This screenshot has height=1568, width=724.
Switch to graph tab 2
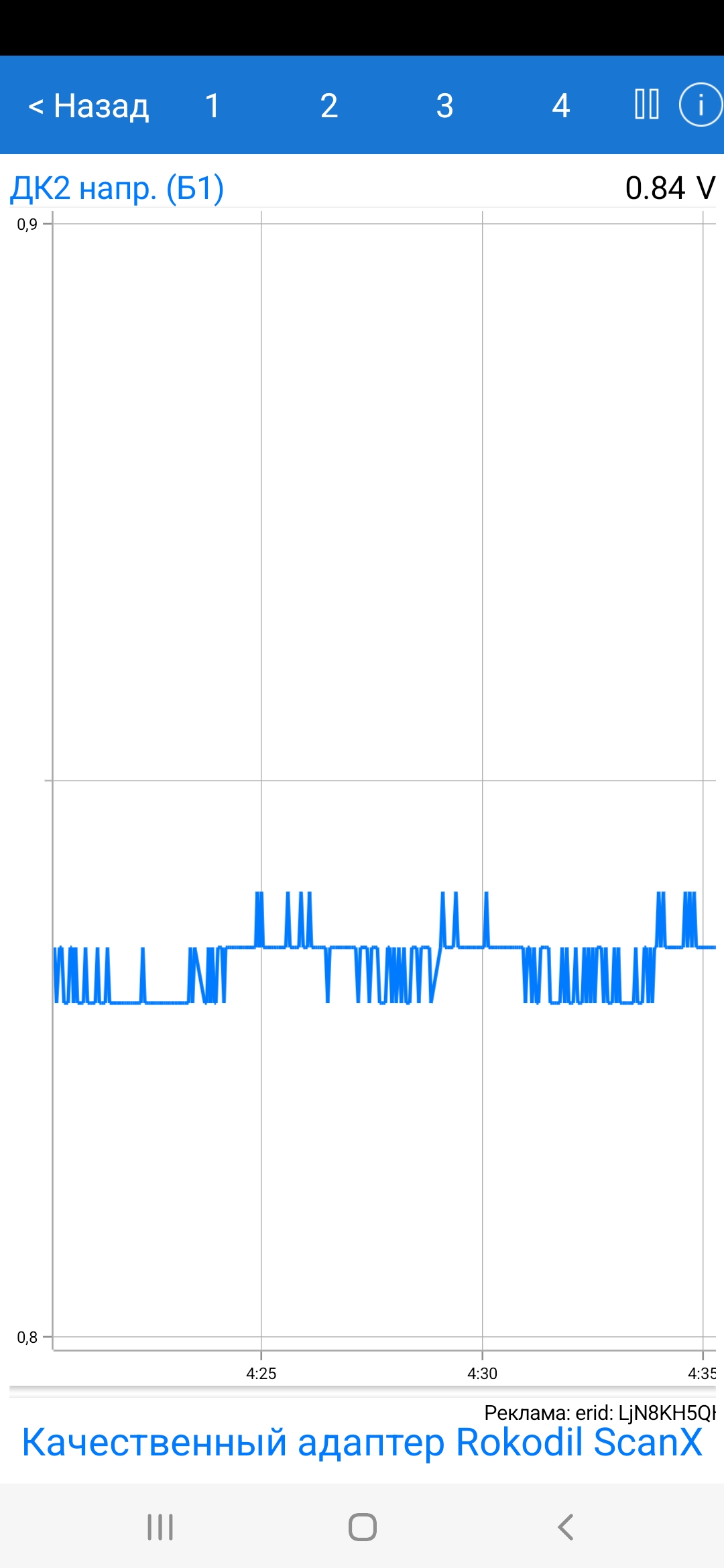pos(328,106)
